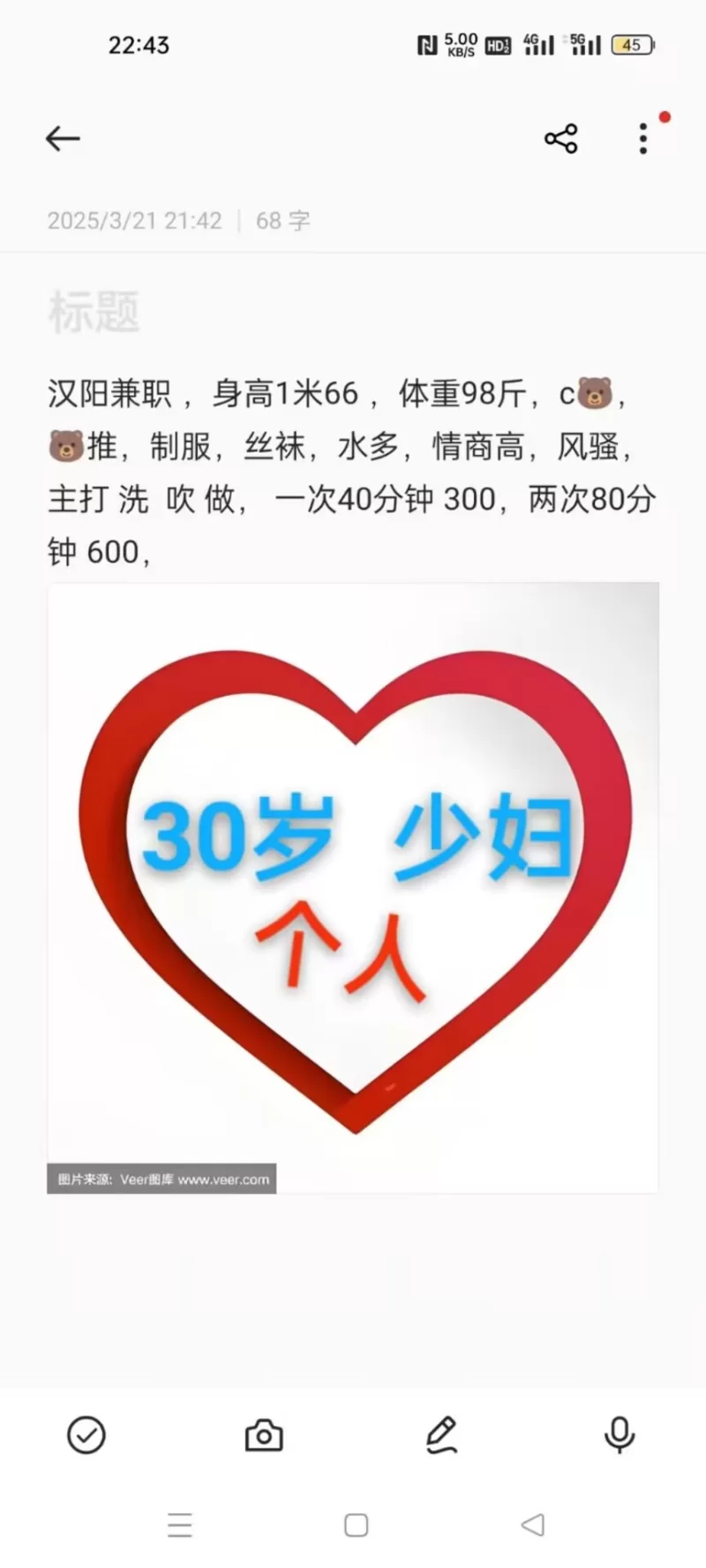Tap the title field placeholder

click(x=94, y=312)
